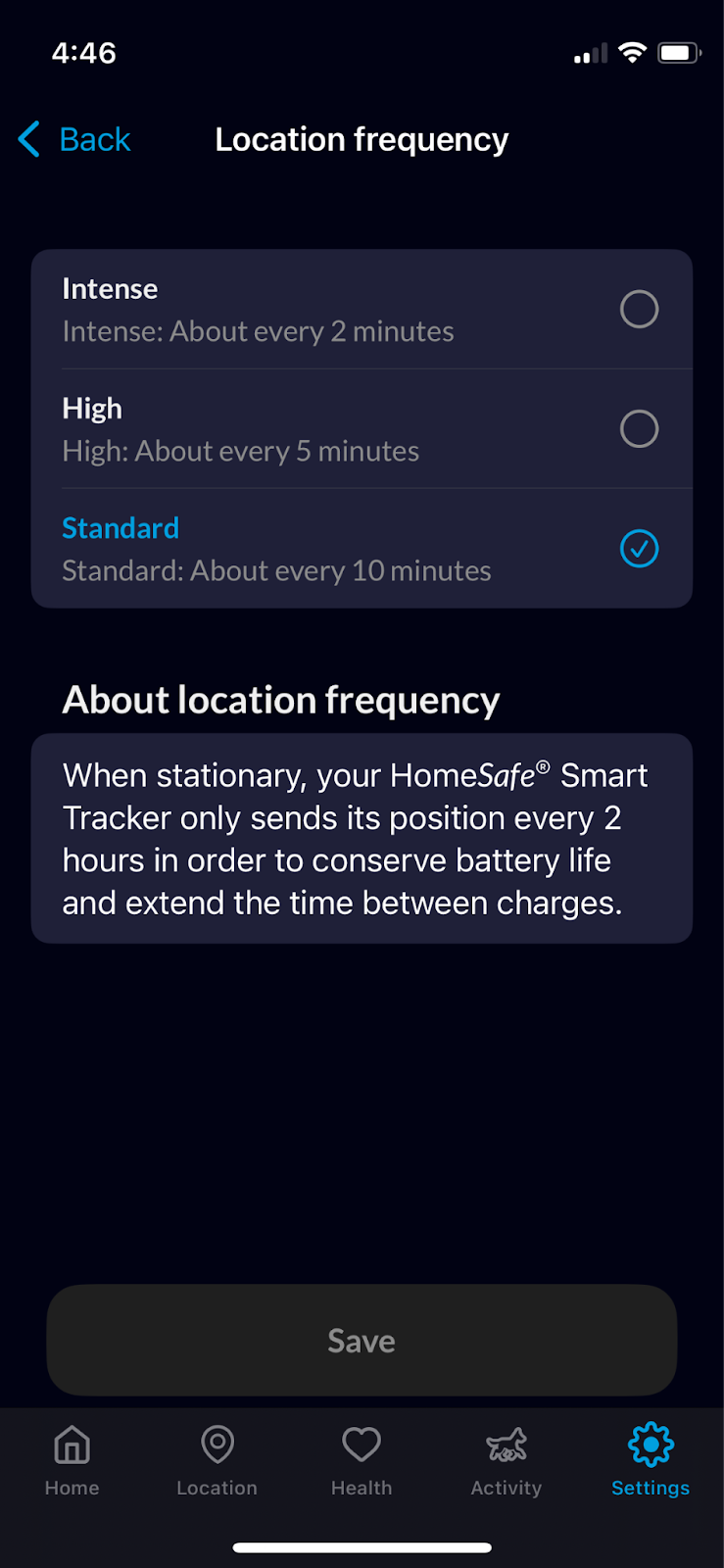Tap the Save button
724x1568 pixels.
click(362, 1340)
